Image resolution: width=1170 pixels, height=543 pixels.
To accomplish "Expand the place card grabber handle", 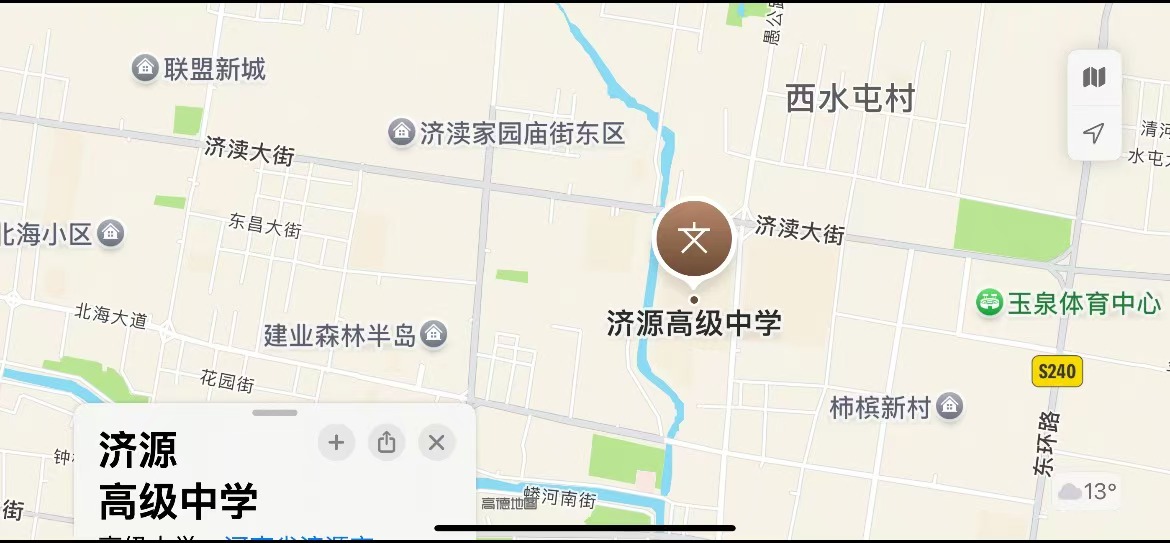I will (275, 412).
